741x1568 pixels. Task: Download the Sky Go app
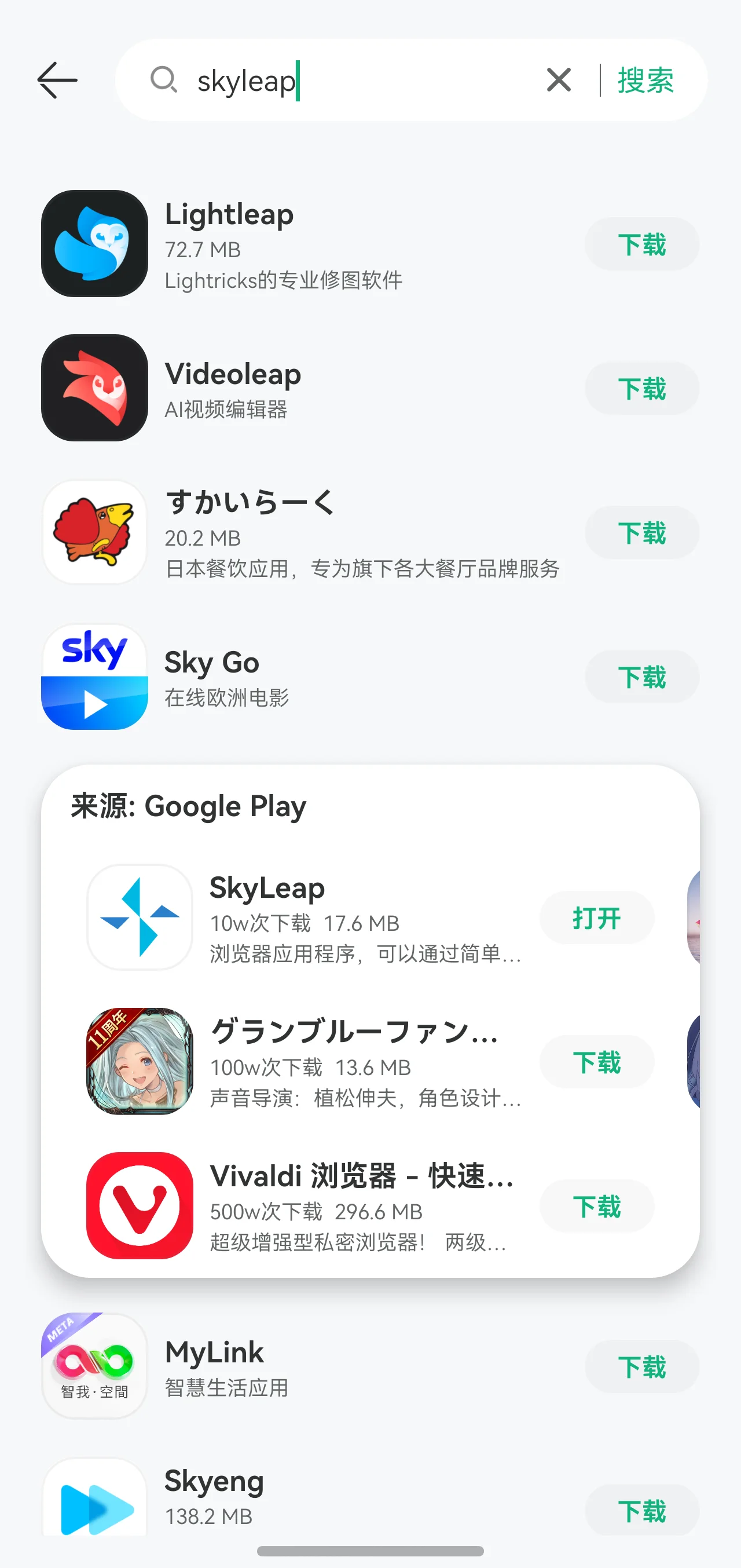(641, 677)
